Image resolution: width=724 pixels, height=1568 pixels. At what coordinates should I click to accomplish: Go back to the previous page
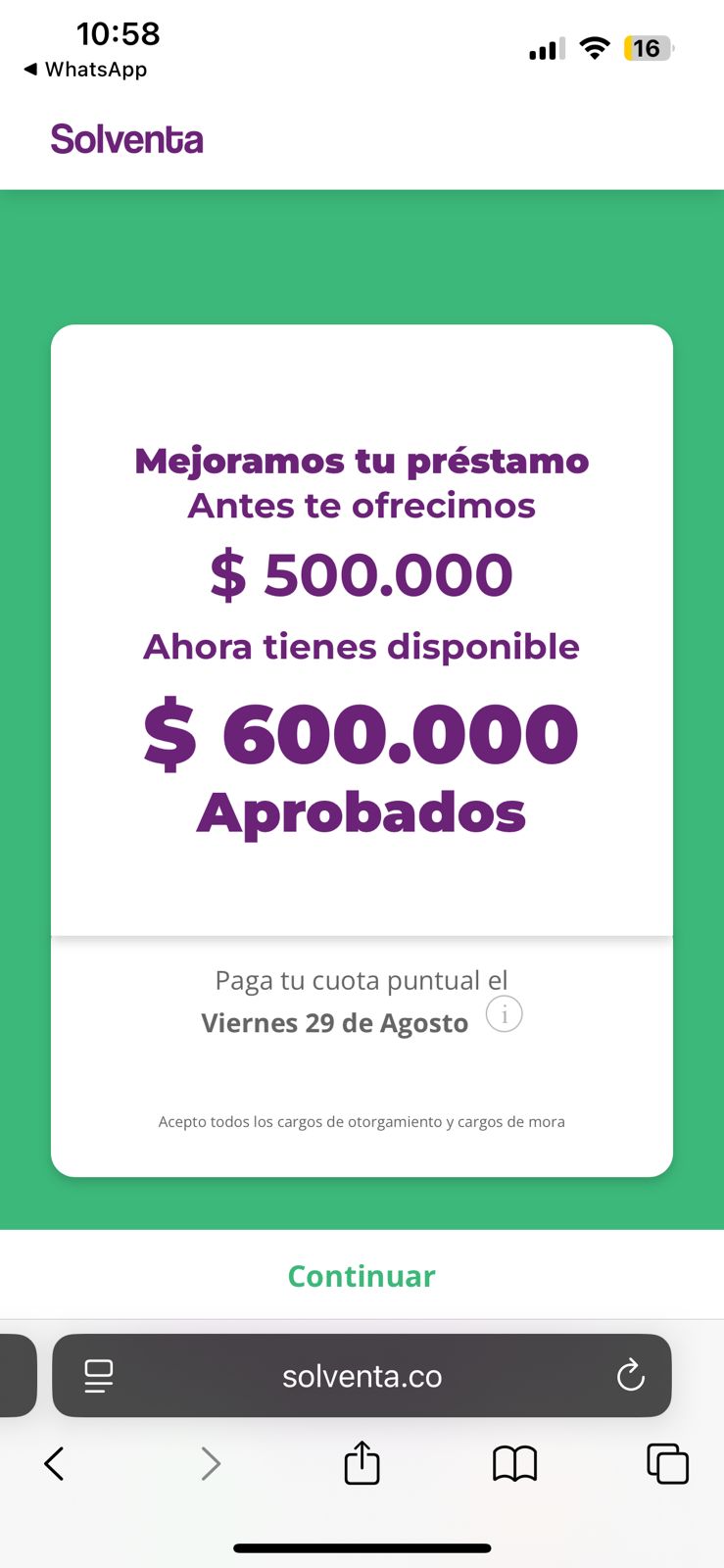tap(55, 1464)
